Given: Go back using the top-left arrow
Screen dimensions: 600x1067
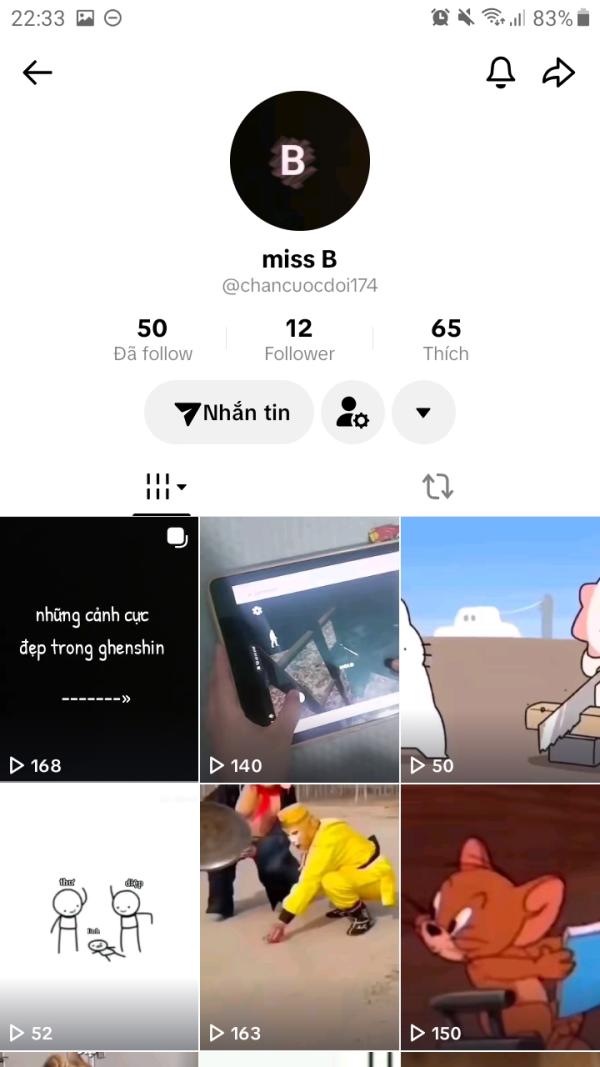Looking at the screenshot, I should (37, 73).
